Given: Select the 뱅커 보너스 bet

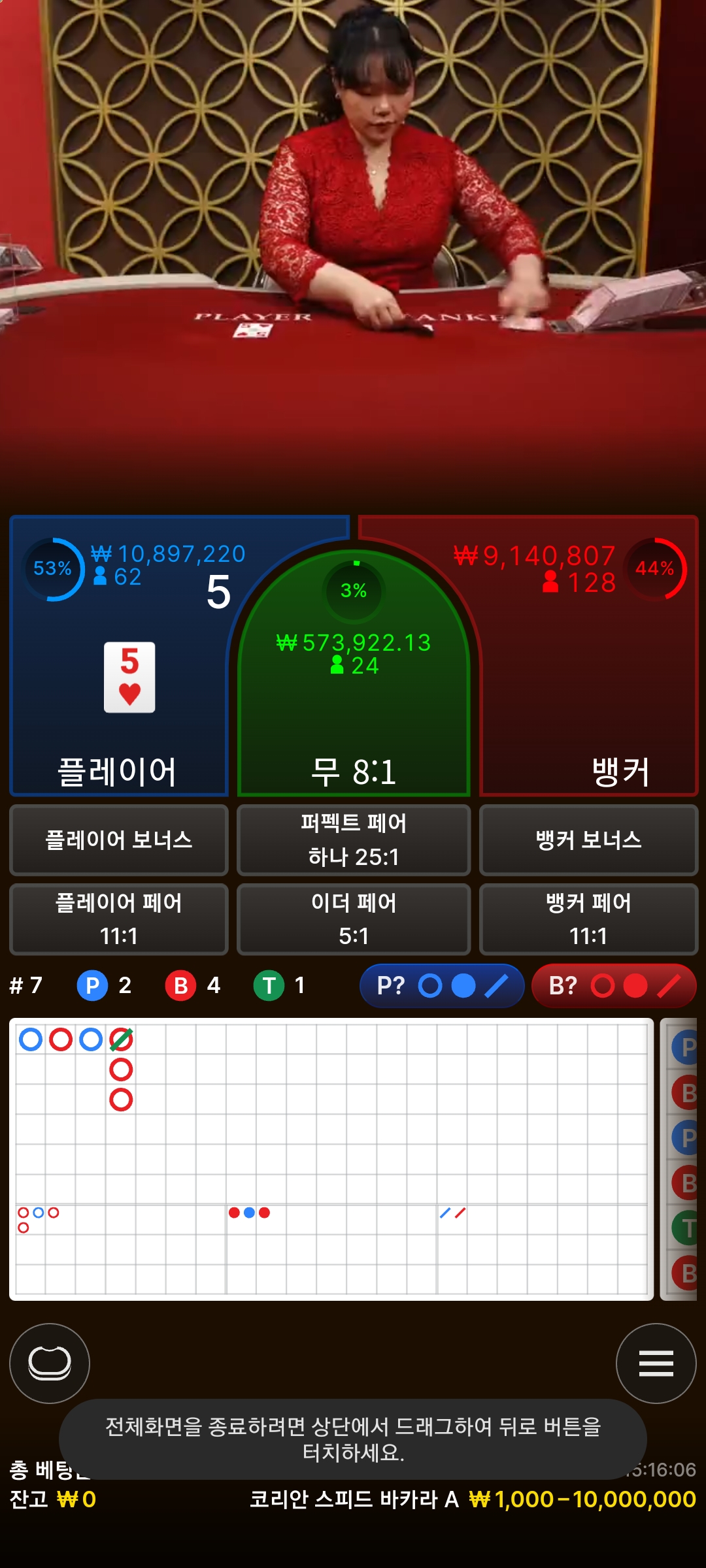Looking at the screenshot, I should tap(588, 840).
